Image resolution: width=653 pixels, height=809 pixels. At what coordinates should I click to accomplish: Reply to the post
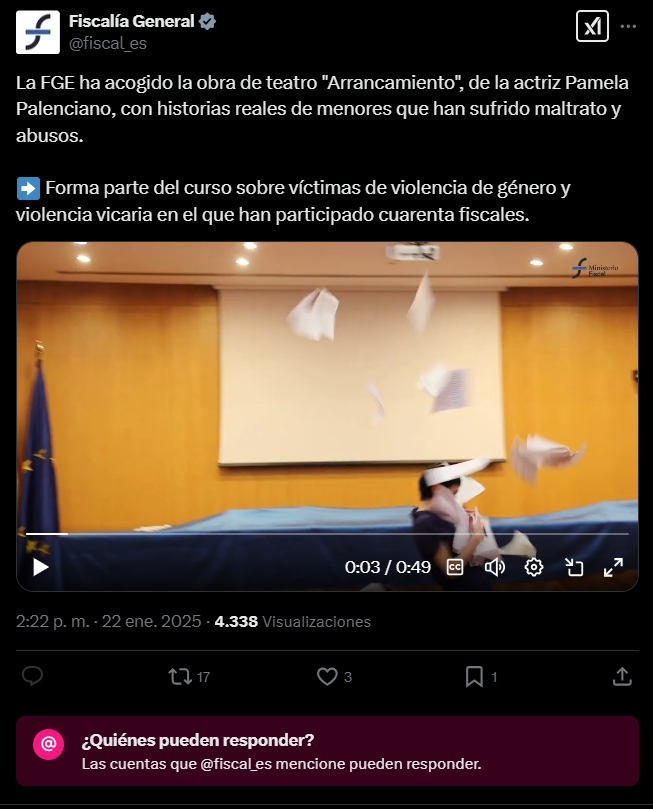point(33,677)
